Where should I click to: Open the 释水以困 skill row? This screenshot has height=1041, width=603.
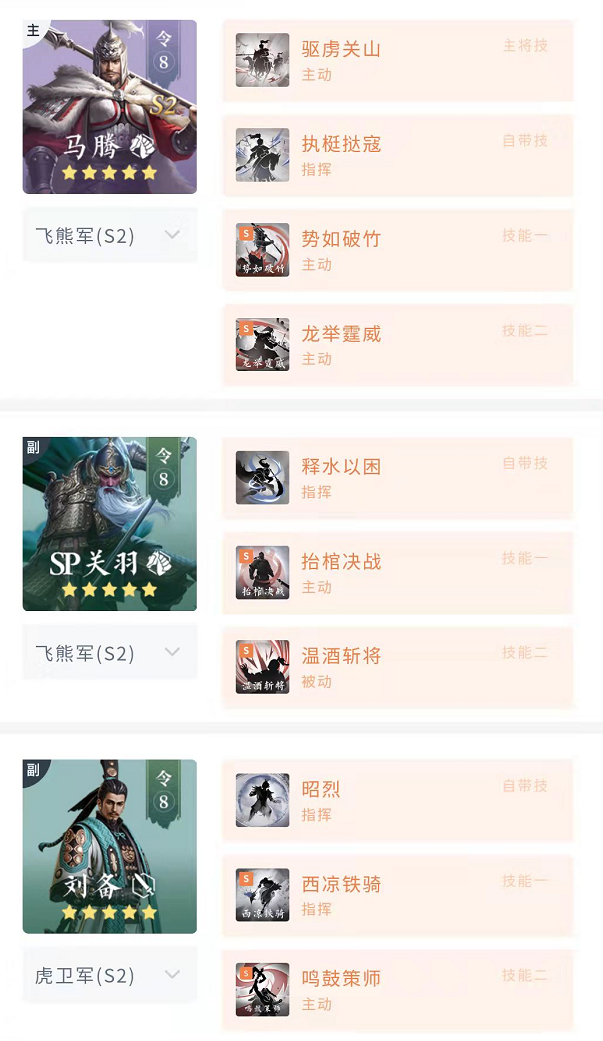(x=398, y=478)
